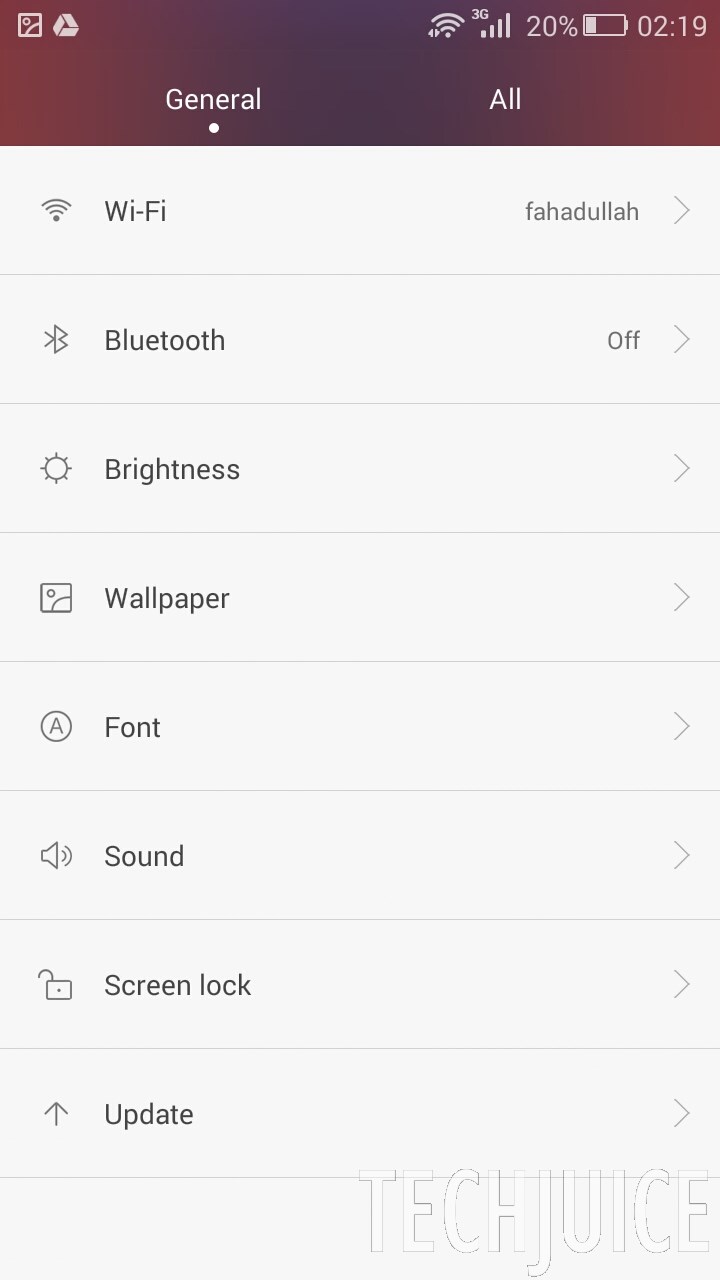720x1280 pixels.
Task: Open Screen lock settings
Action: tap(360, 985)
